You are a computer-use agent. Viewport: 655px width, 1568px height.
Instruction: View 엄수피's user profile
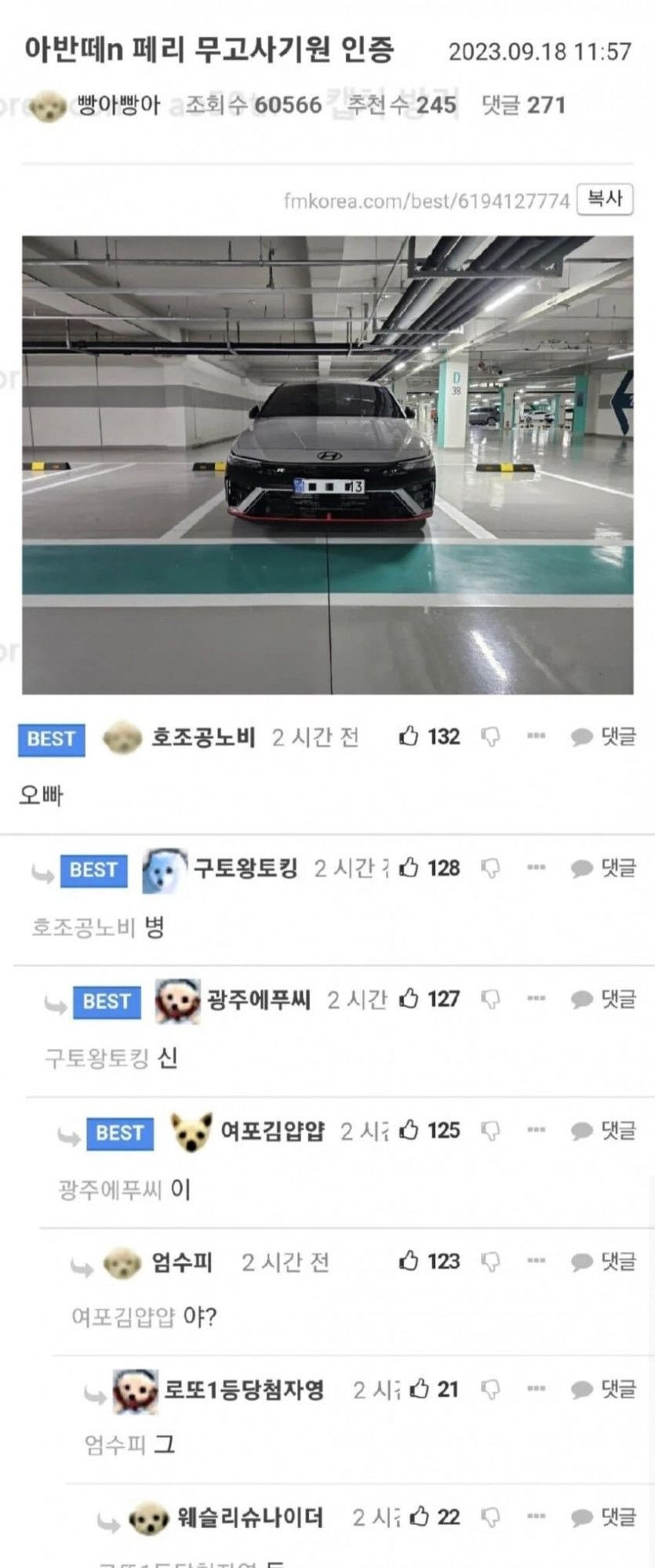(181, 1262)
